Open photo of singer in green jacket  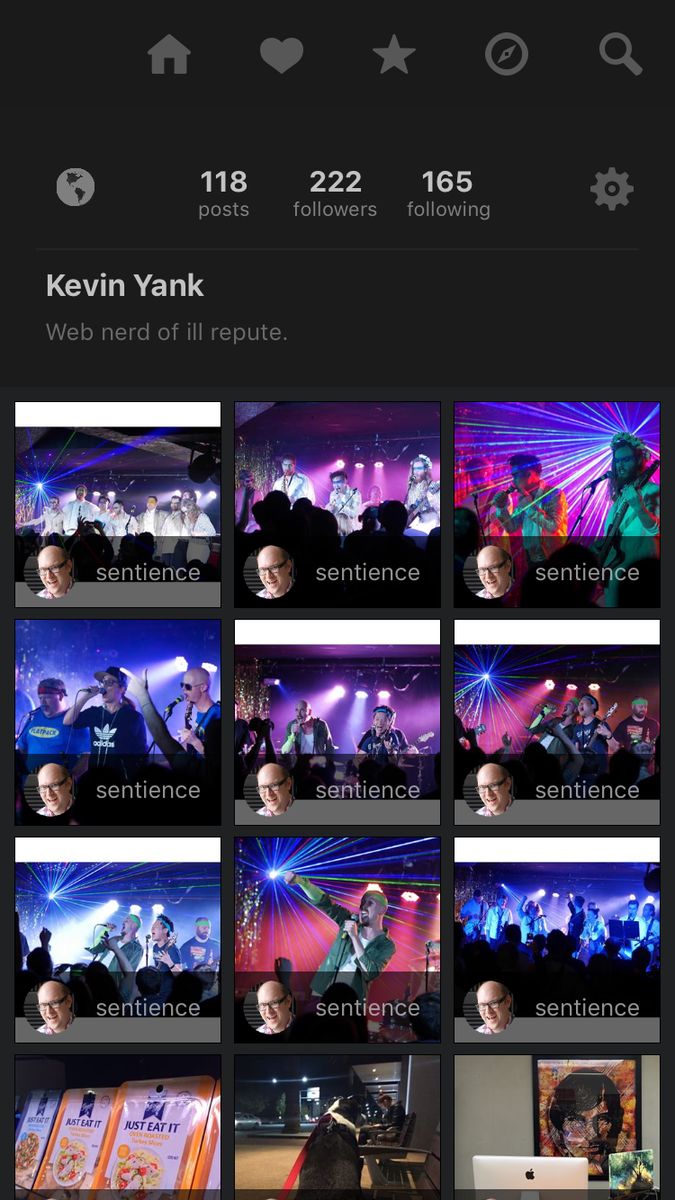337,920
